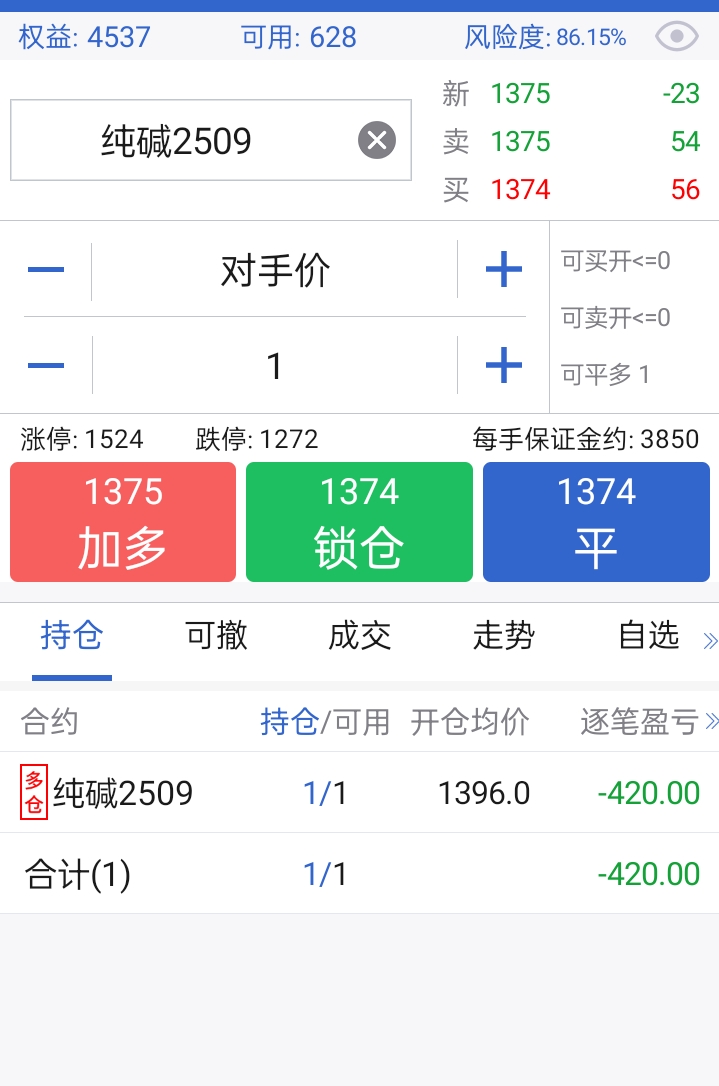Select the 合计(1) summary row
Screen dimensions: 719x1086
[x=359, y=875]
